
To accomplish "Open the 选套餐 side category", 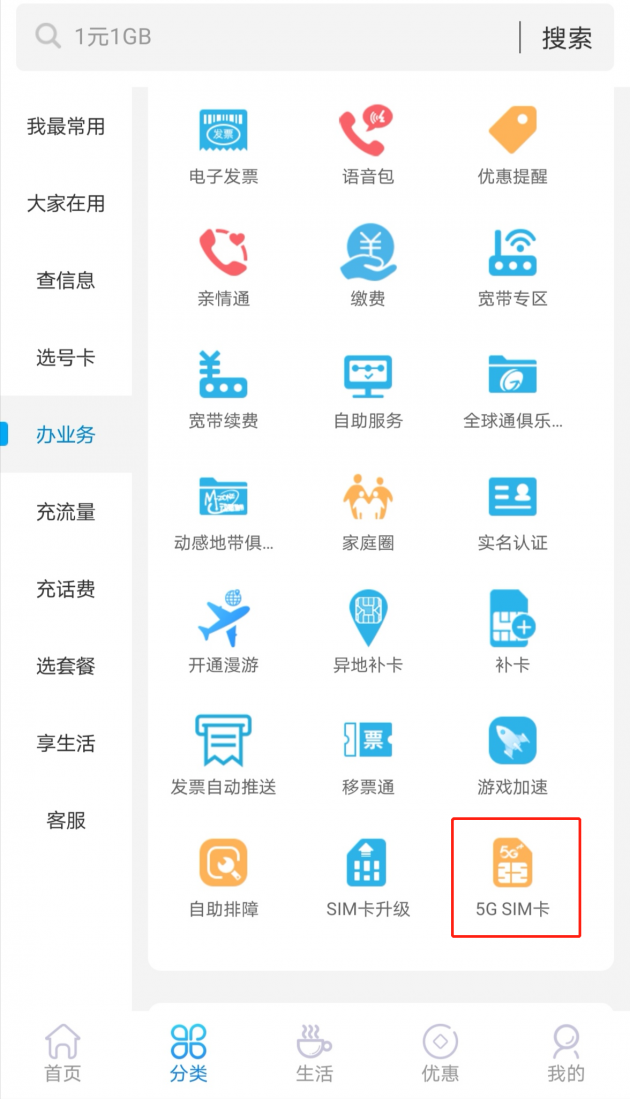I will (x=66, y=666).
